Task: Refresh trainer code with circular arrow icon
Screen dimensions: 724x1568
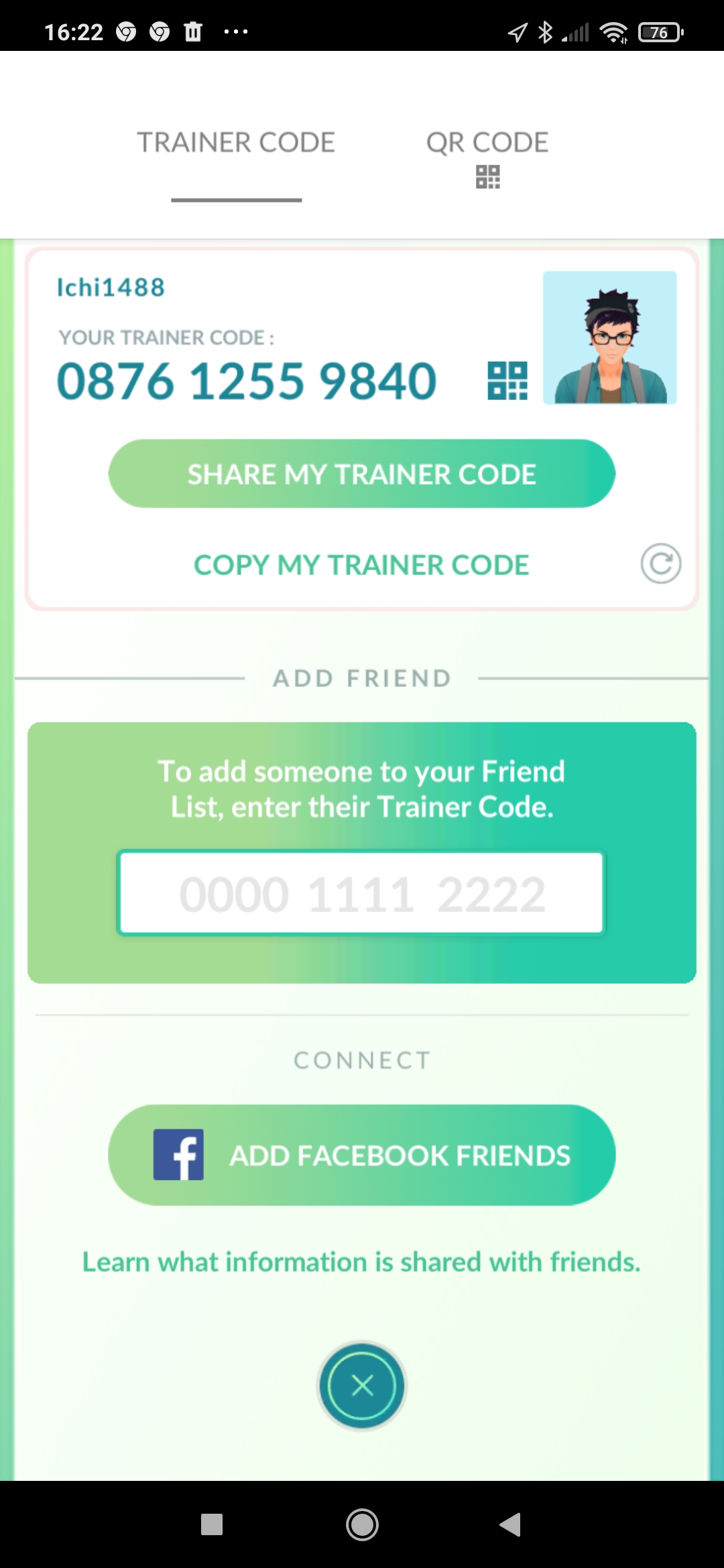Action: pyautogui.click(x=660, y=564)
